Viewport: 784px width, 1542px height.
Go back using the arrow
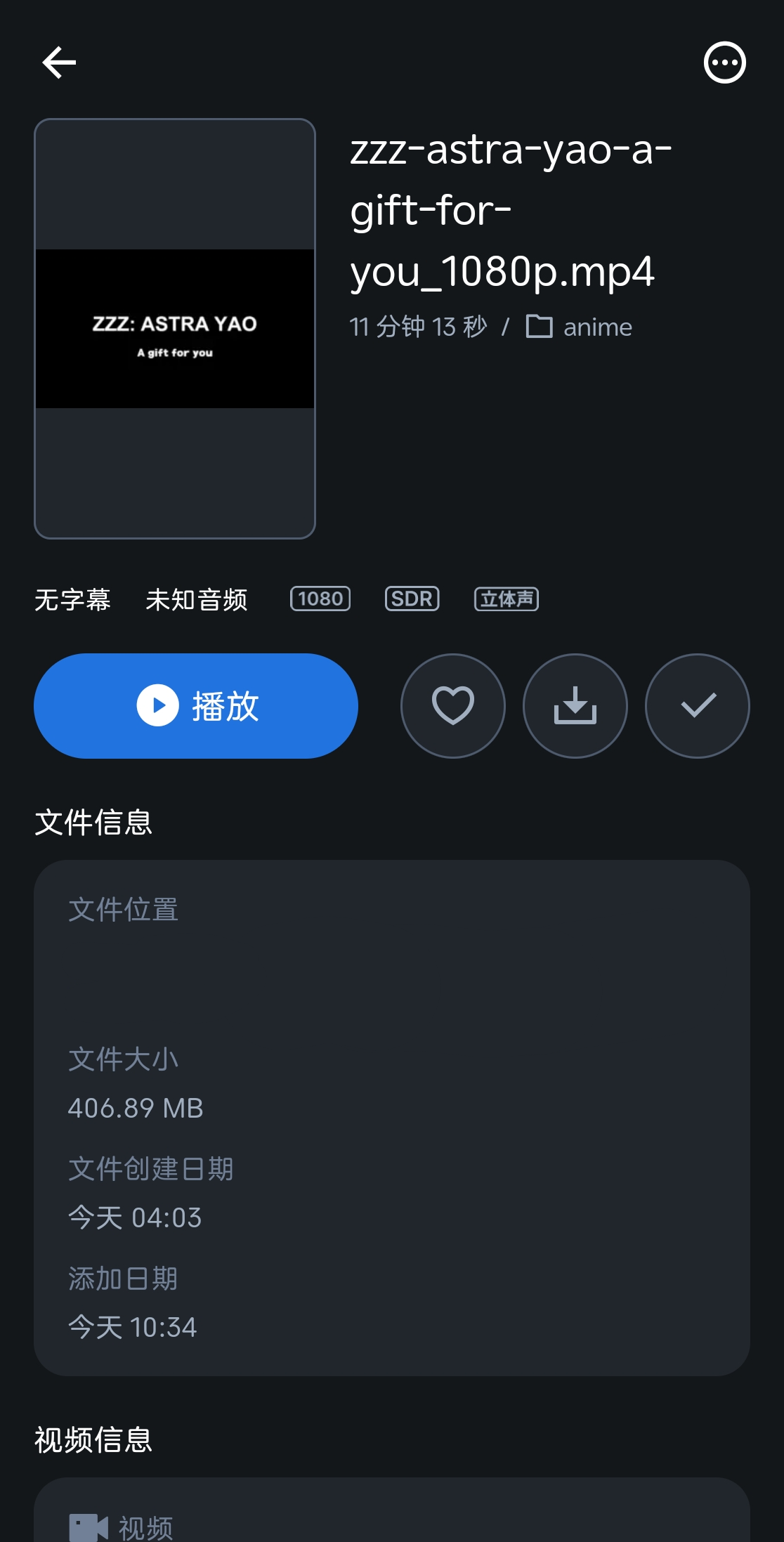(x=59, y=63)
